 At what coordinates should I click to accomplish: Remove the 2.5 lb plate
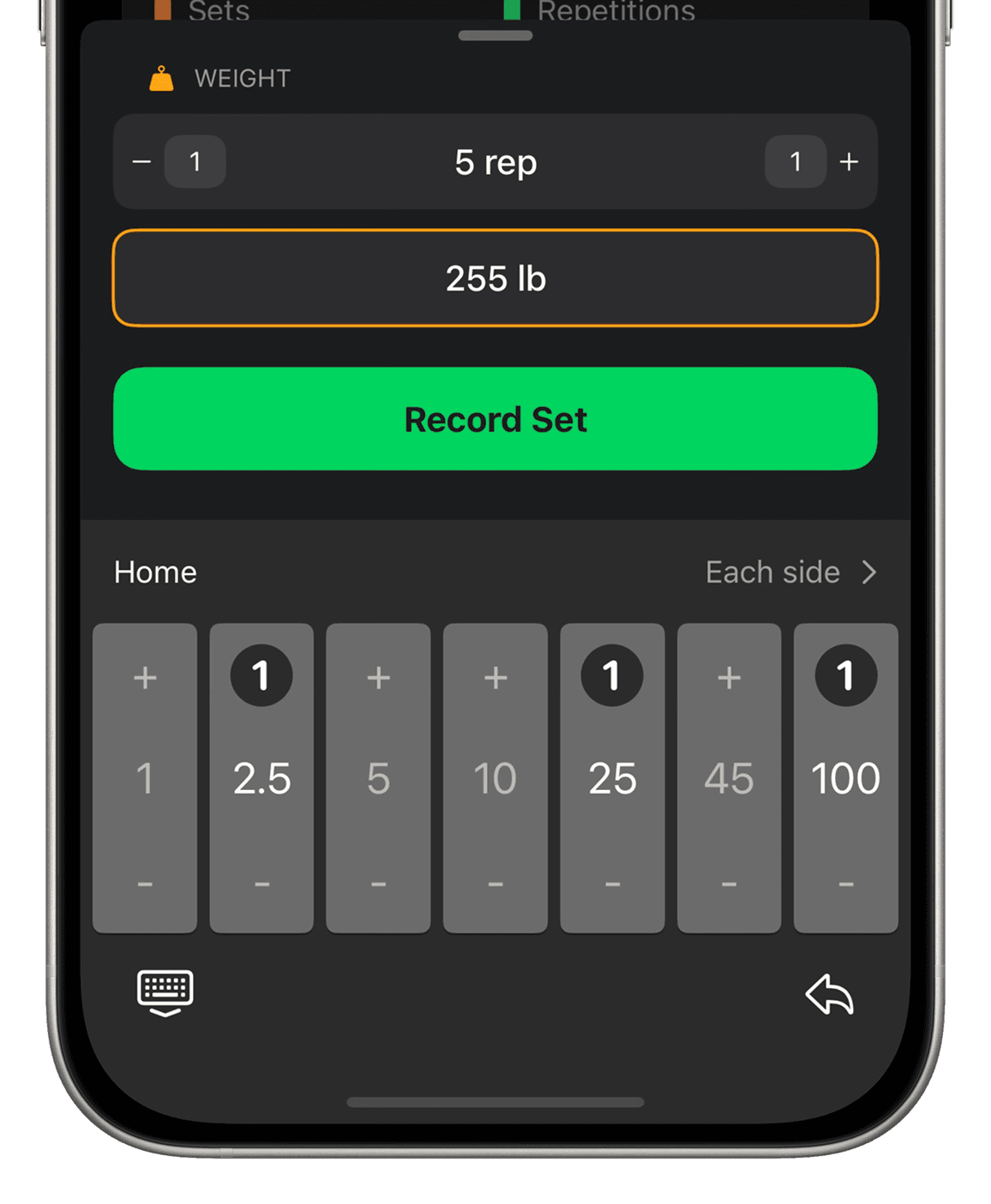[x=261, y=884]
